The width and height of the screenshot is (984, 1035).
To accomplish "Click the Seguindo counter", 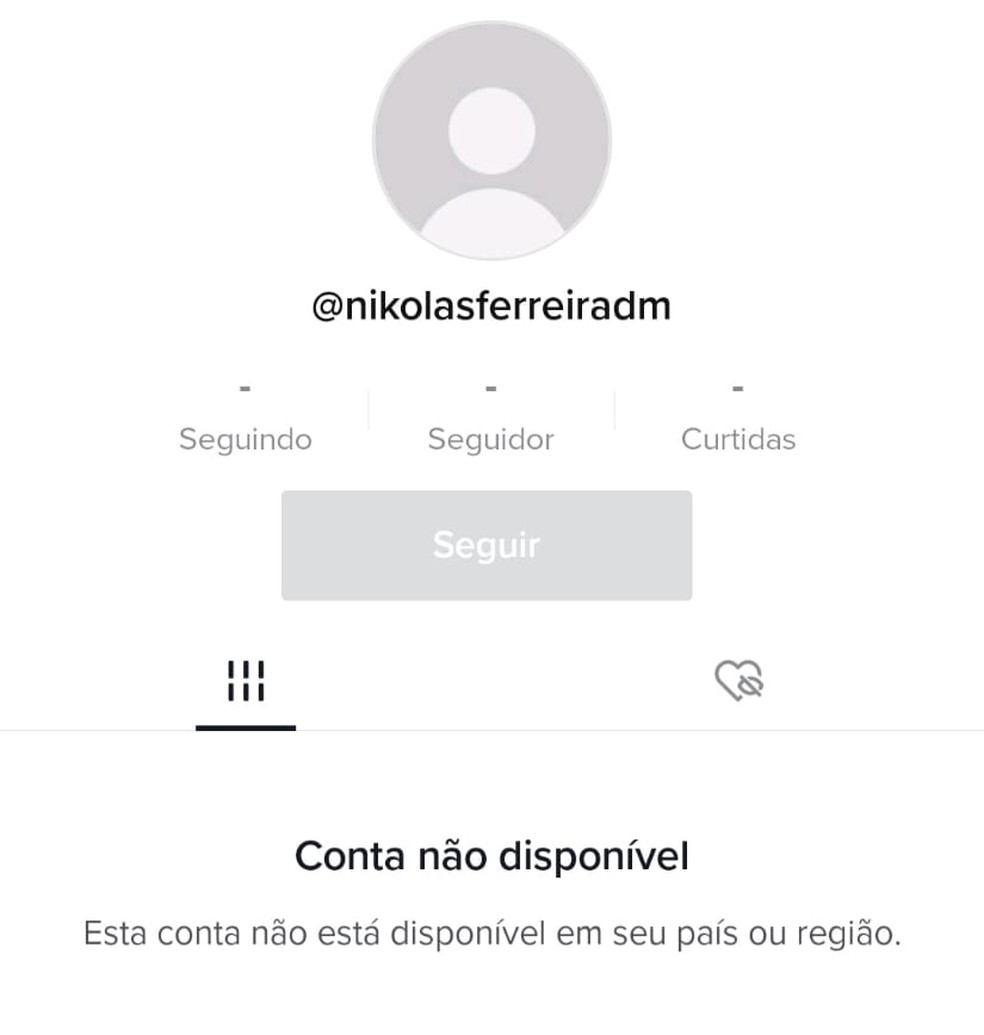I will point(245,418).
